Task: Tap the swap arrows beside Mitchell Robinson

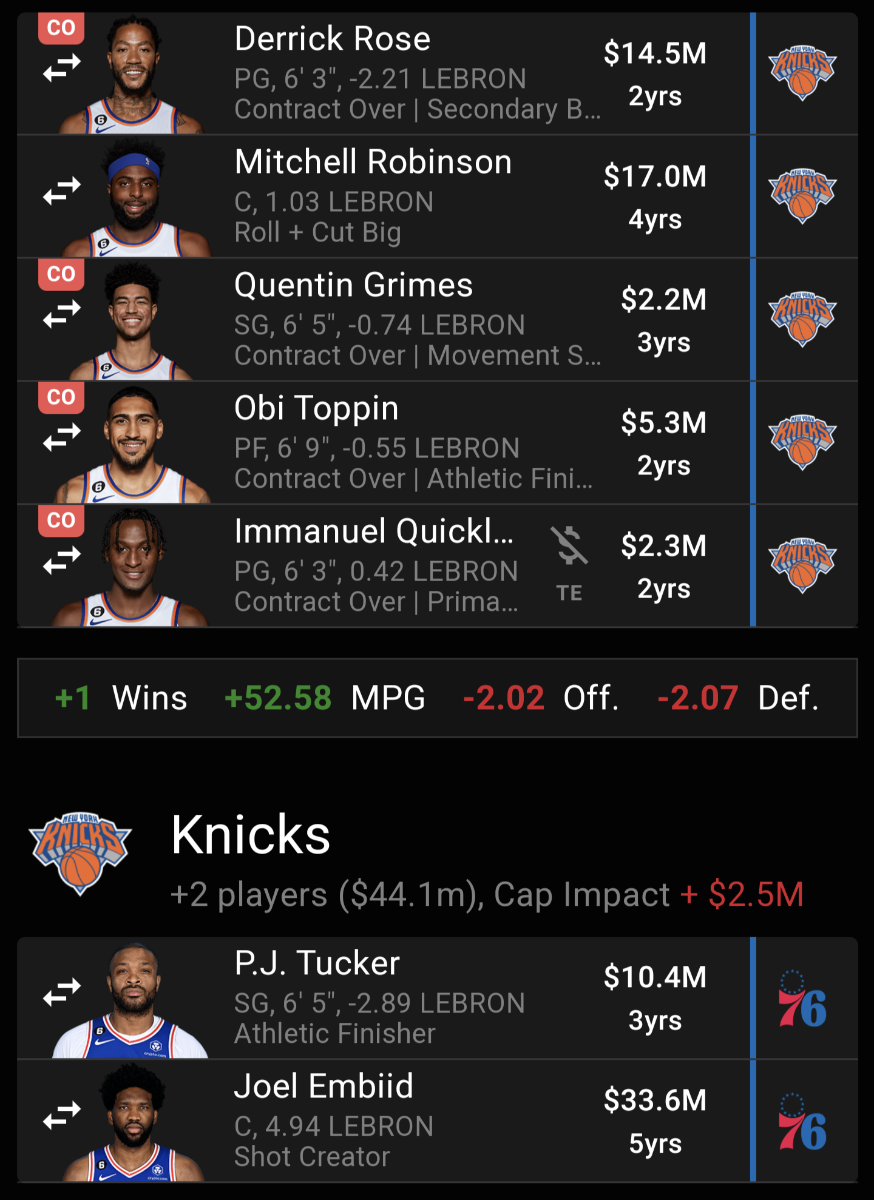Action: click(x=61, y=193)
